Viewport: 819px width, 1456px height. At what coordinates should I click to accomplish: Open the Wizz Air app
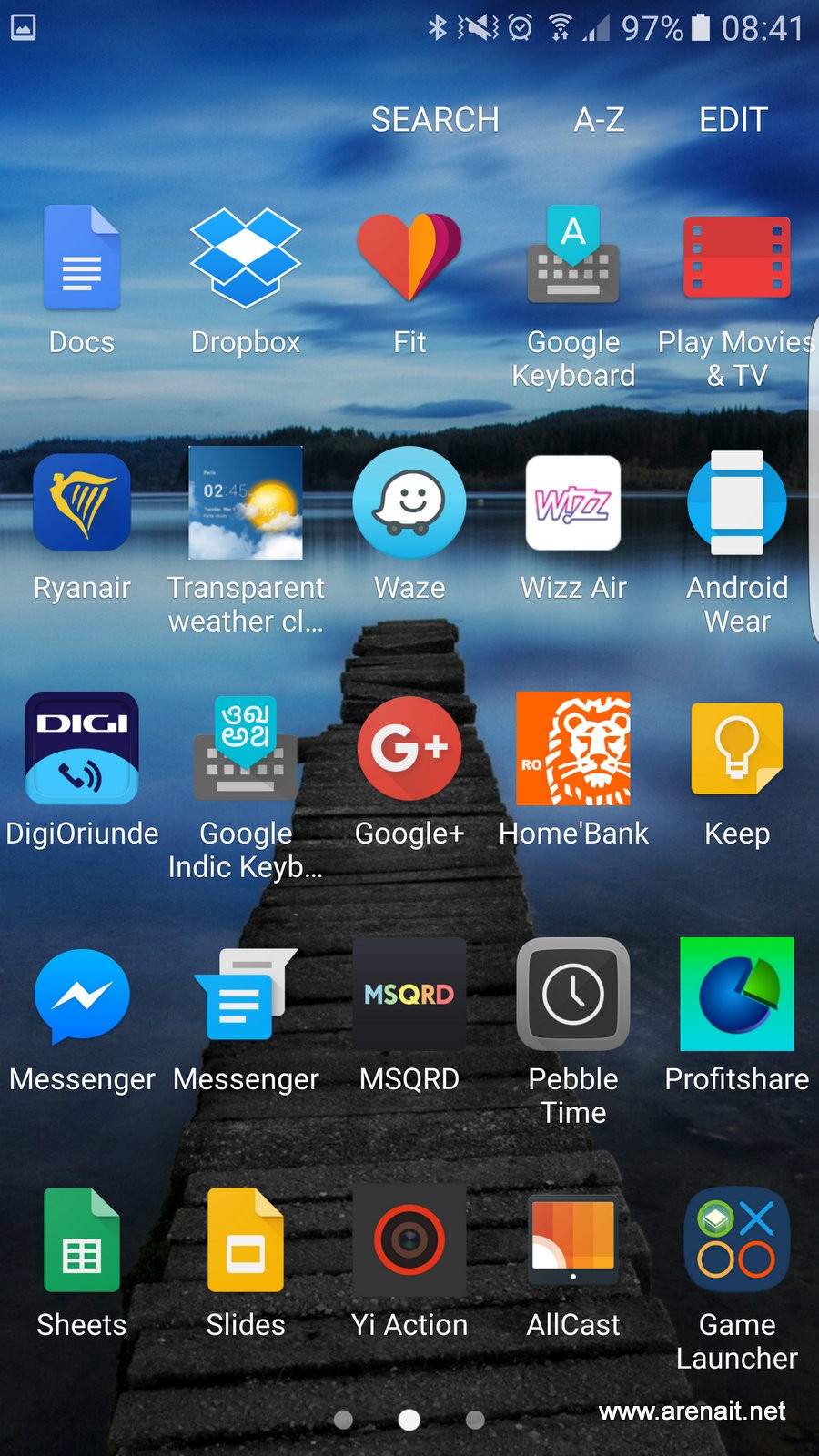[x=573, y=503]
